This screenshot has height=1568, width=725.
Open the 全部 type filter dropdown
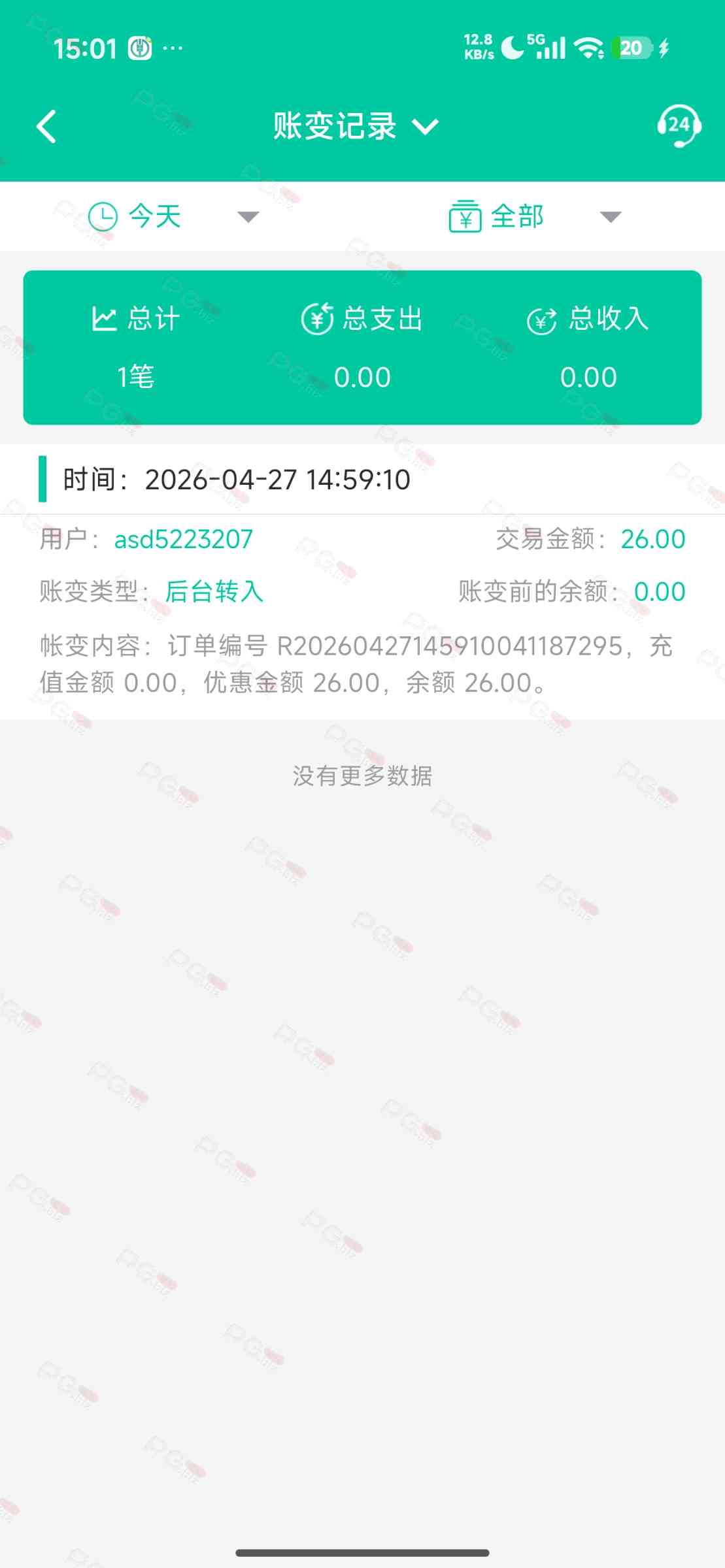coord(535,216)
